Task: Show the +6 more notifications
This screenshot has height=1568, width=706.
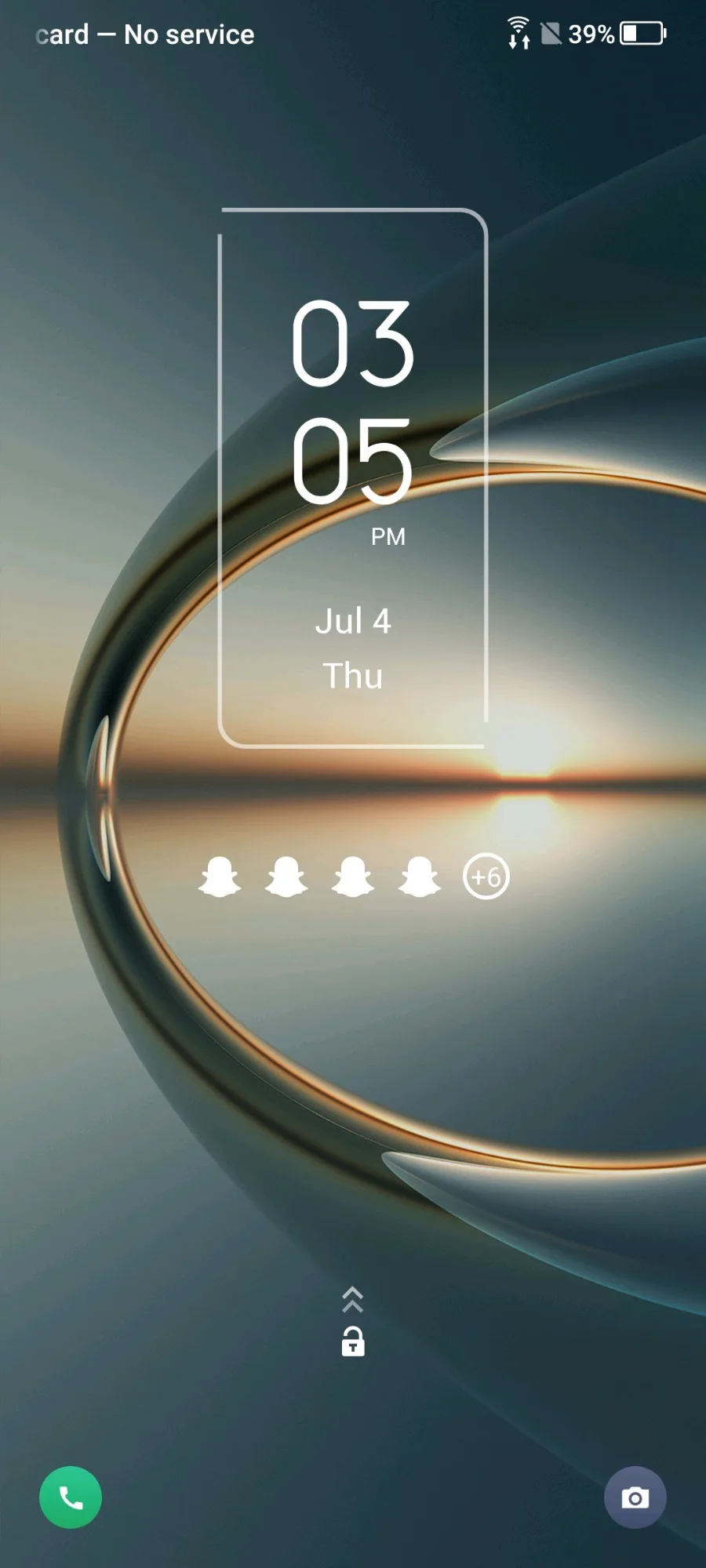Action: point(486,877)
